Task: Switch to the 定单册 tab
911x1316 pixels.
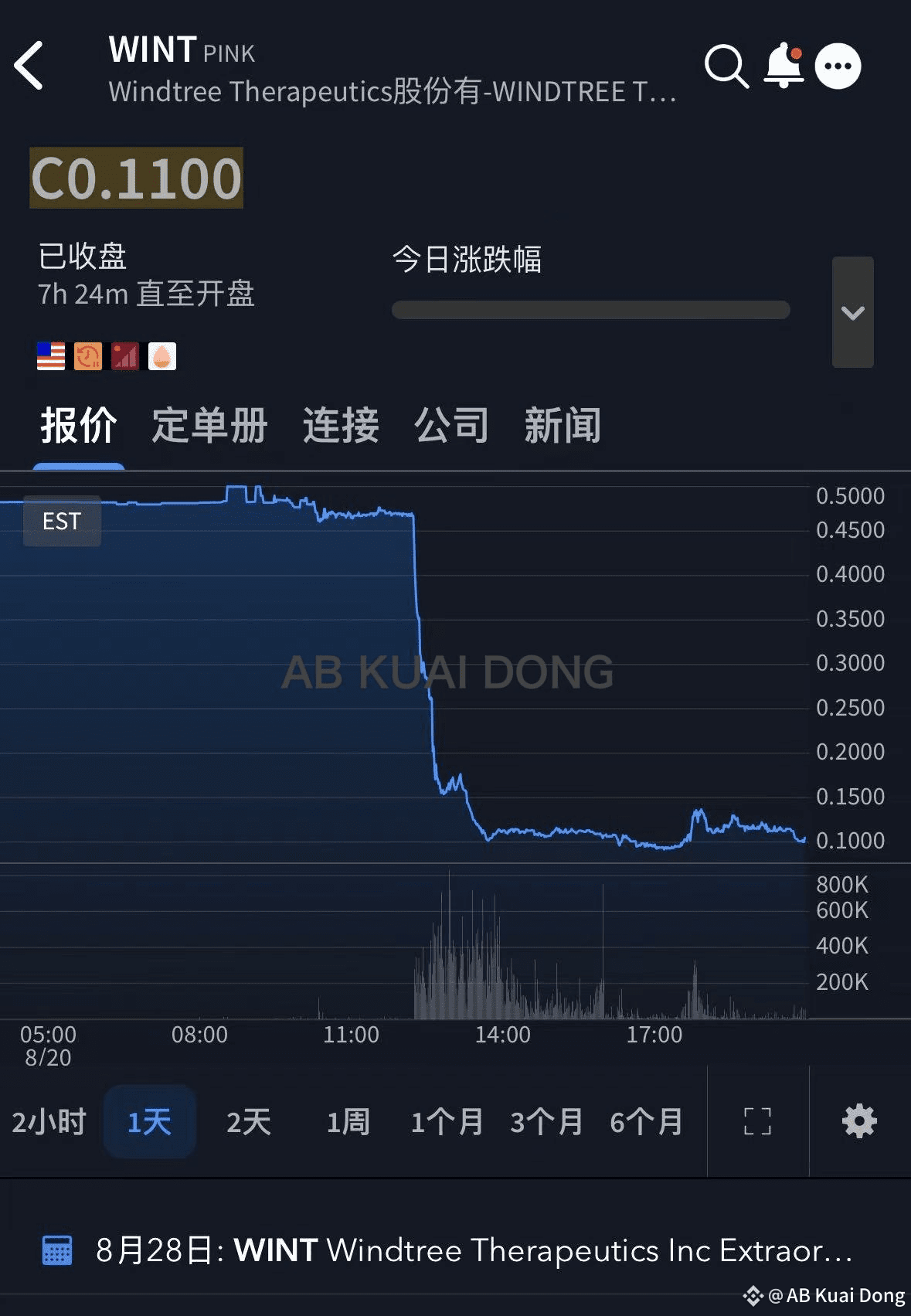Action: [209, 426]
